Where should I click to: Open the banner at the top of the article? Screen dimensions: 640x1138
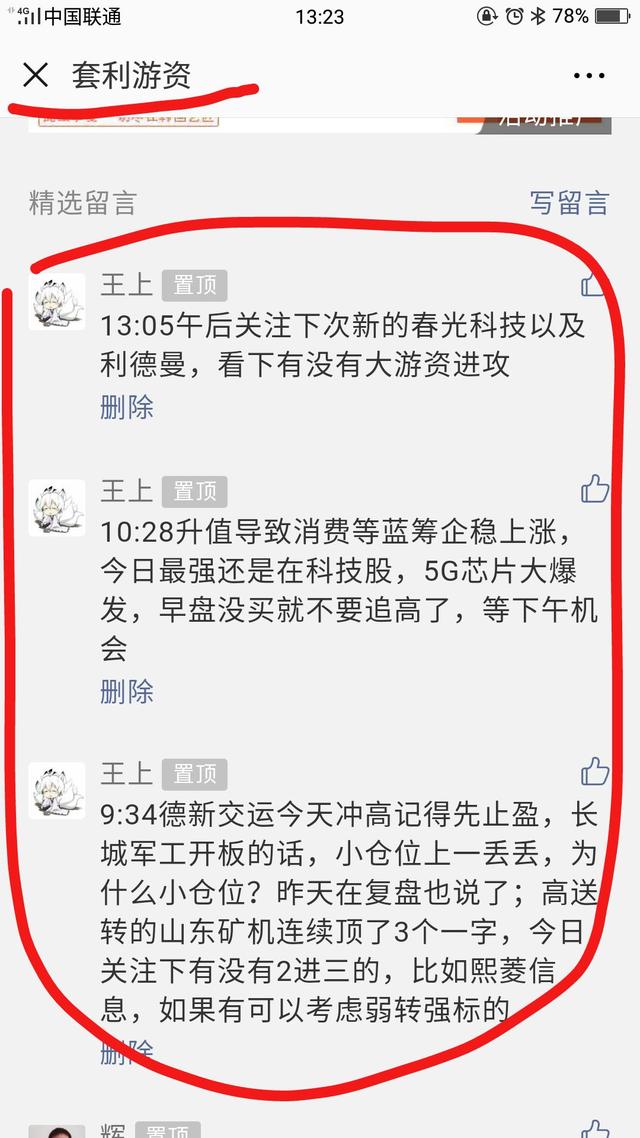click(320, 123)
